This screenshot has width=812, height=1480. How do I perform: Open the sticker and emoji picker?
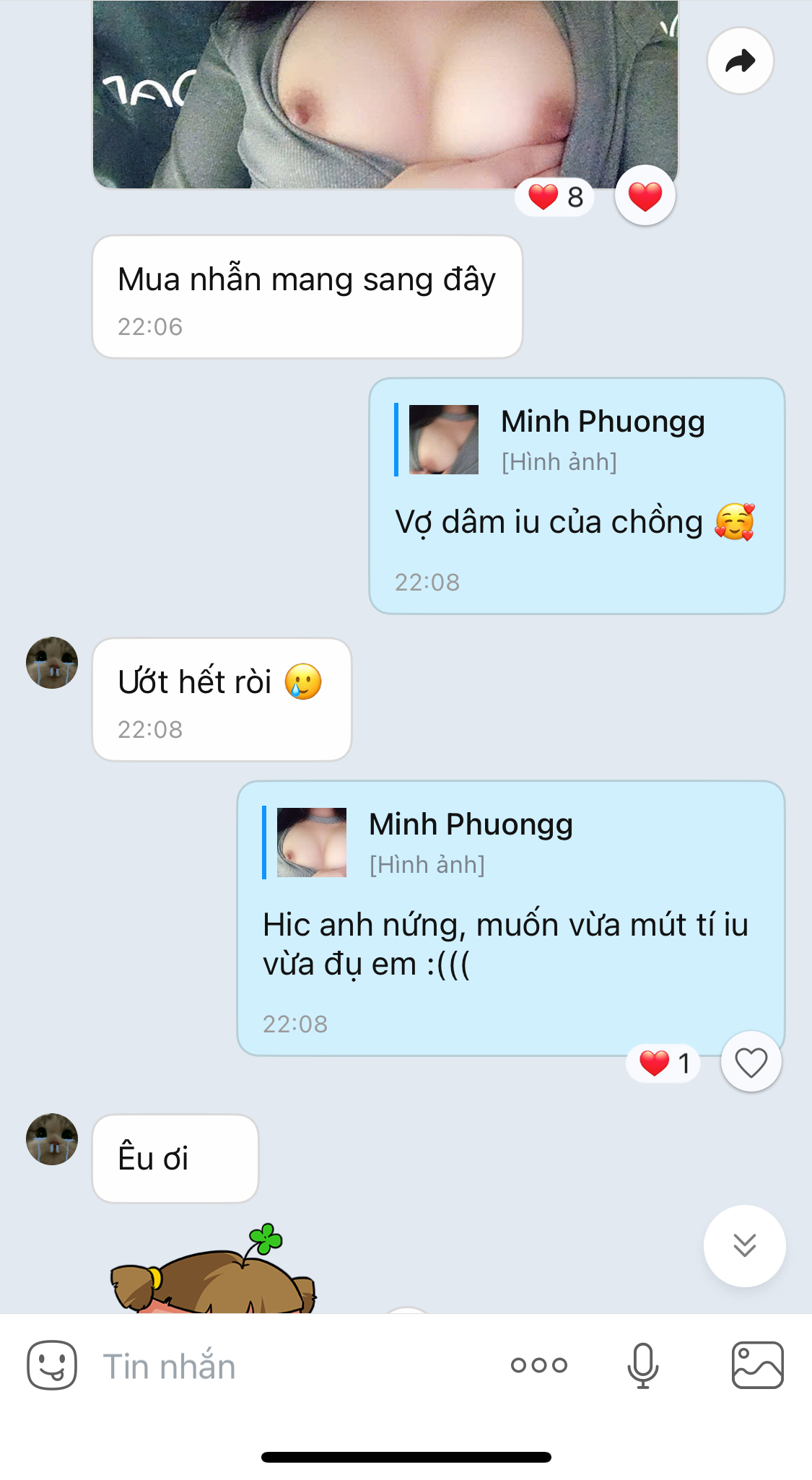point(52,1365)
